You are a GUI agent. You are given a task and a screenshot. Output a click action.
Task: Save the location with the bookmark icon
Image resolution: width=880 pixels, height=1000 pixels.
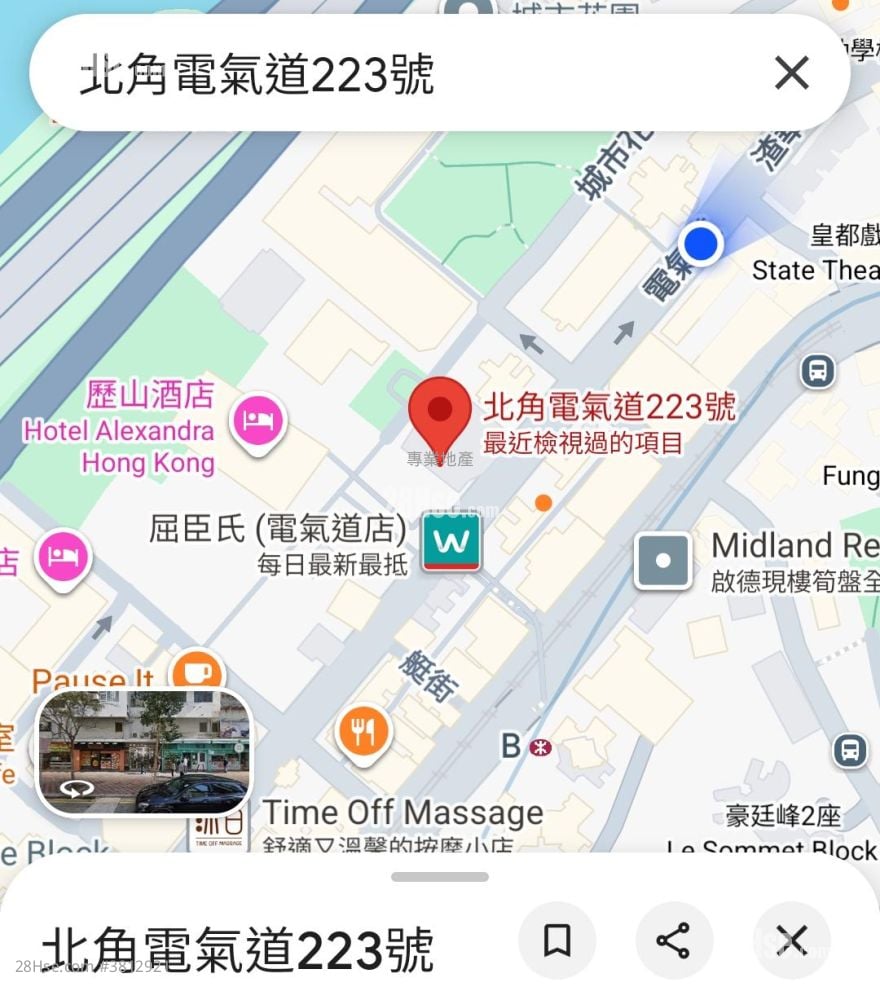click(558, 940)
